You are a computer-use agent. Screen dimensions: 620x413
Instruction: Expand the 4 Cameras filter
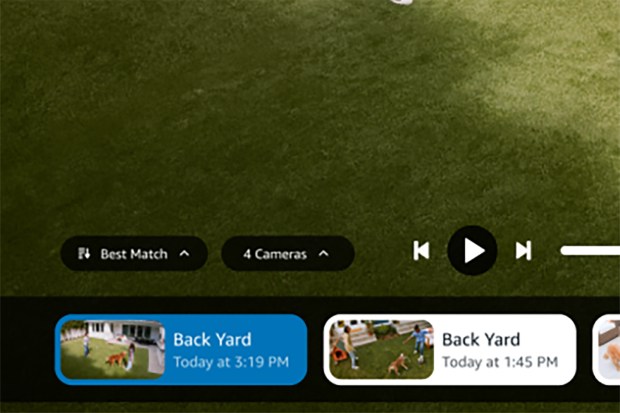(287, 254)
